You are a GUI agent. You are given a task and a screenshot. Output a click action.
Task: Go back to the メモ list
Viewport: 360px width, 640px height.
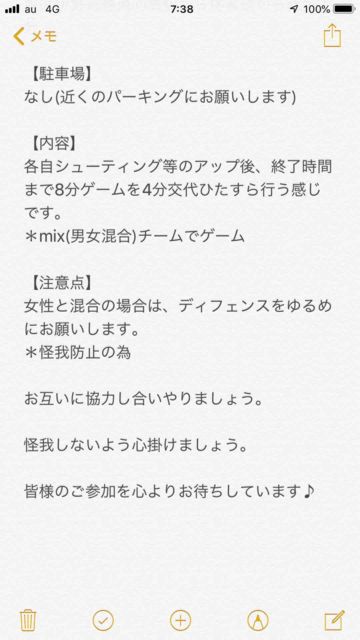tap(35, 37)
